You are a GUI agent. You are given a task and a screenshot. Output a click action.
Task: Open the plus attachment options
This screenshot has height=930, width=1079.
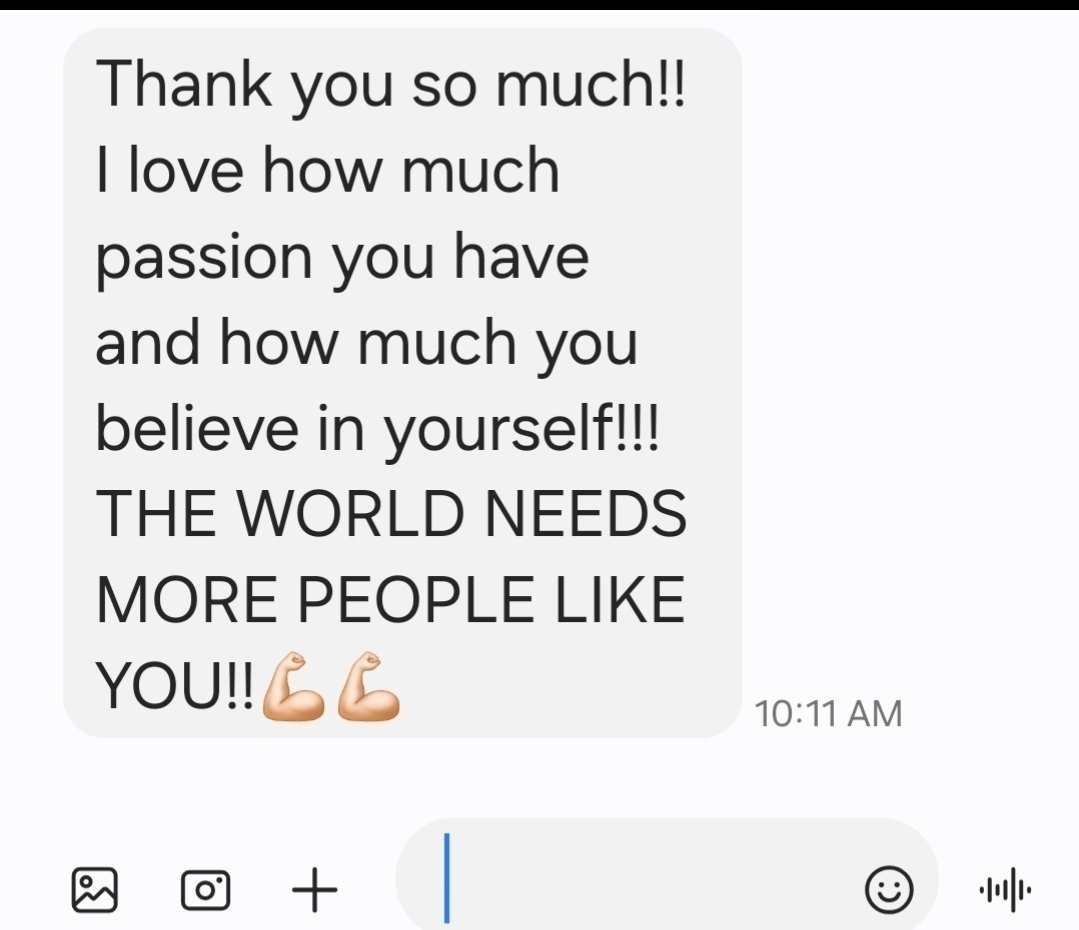pyautogui.click(x=314, y=889)
